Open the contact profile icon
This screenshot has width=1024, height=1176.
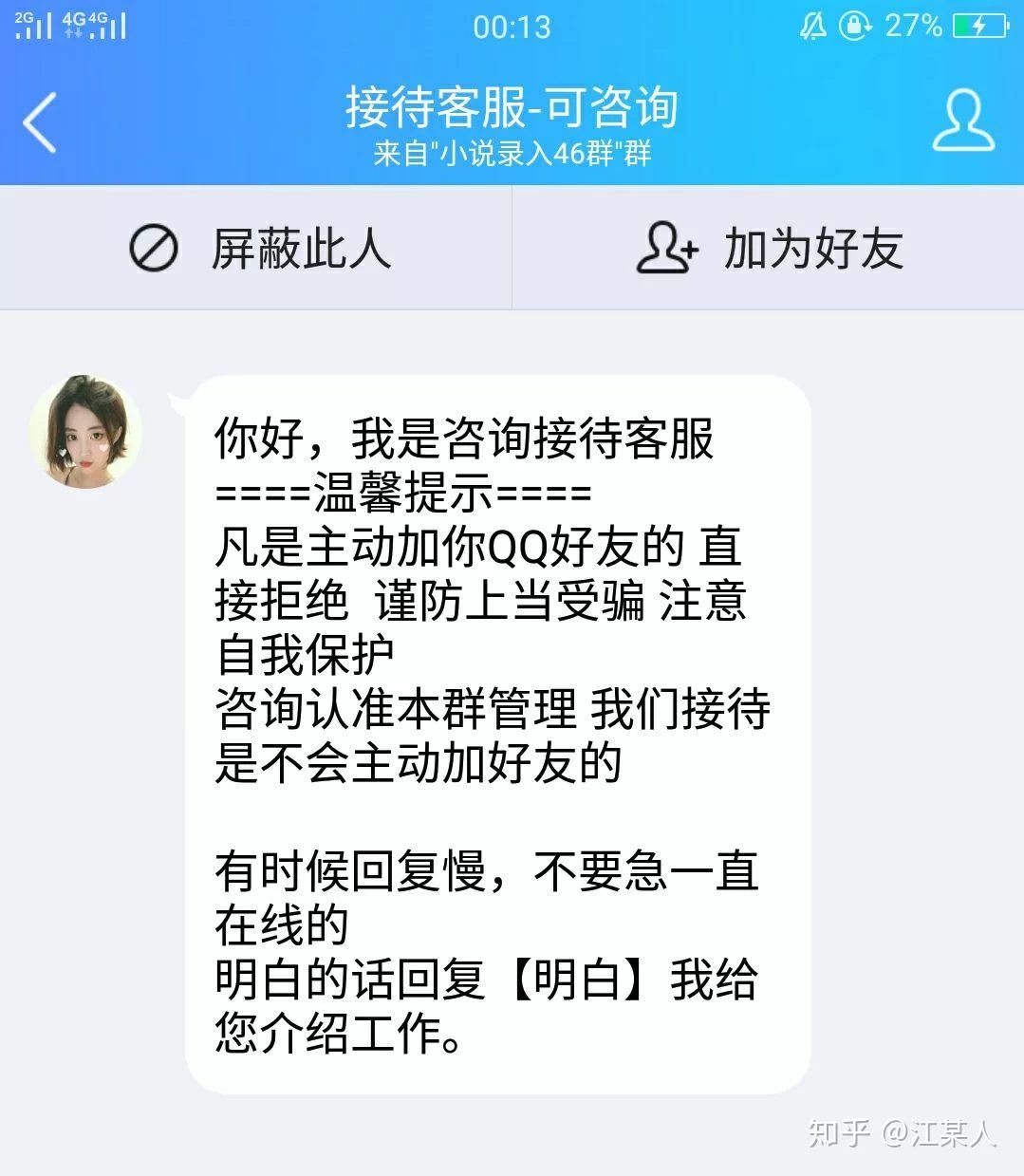(x=962, y=121)
